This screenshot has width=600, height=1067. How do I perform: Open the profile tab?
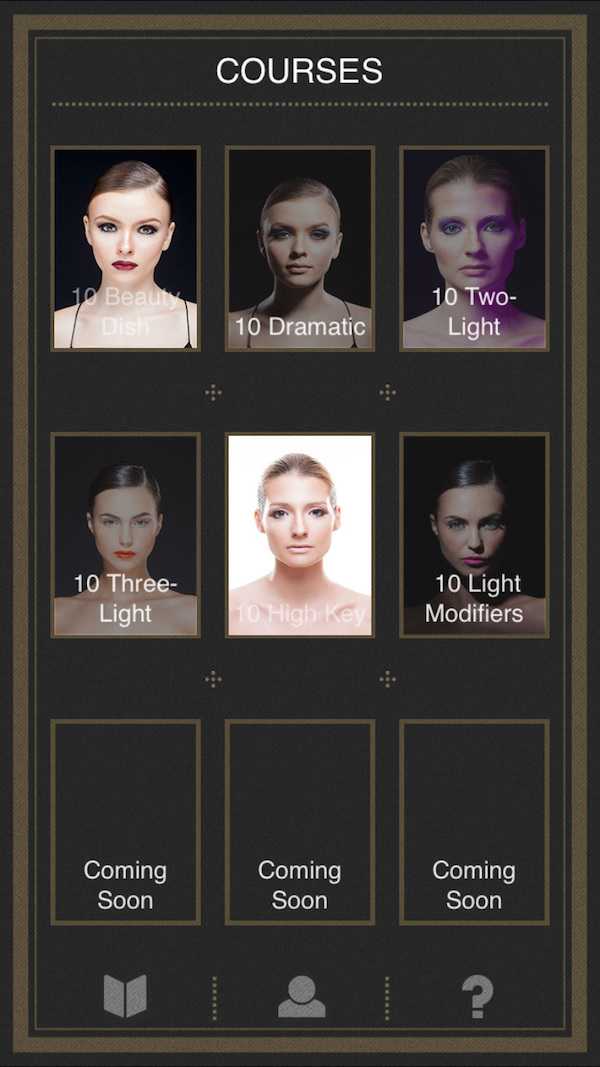(x=301, y=996)
